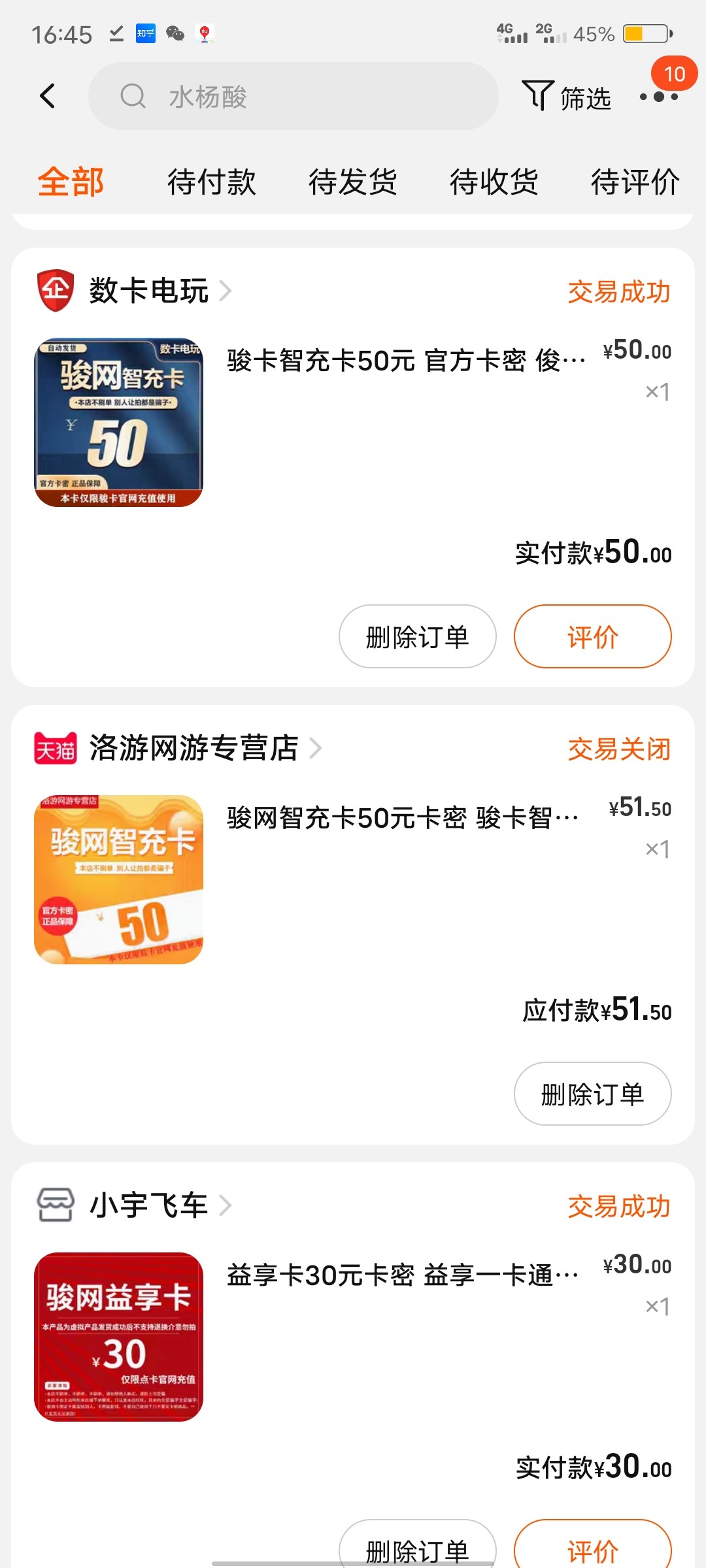Screen dimensions: 706x1568
Task: Tap the 水杨酸 search box
Action: pyautogui.click(x=293, y=97)
